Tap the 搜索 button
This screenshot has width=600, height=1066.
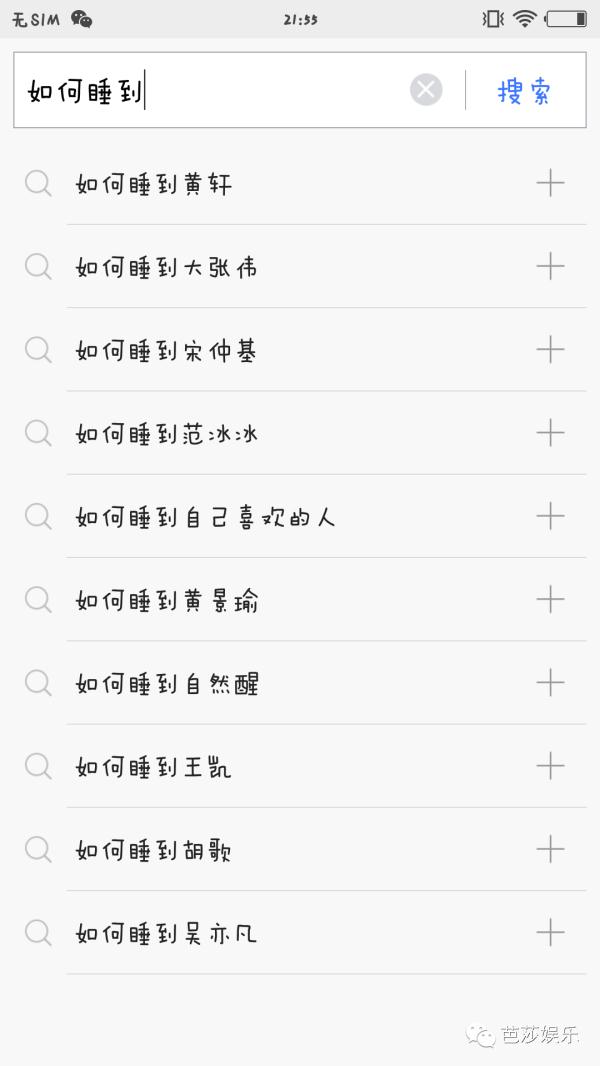pyautogui.click(x=523, y=90)
